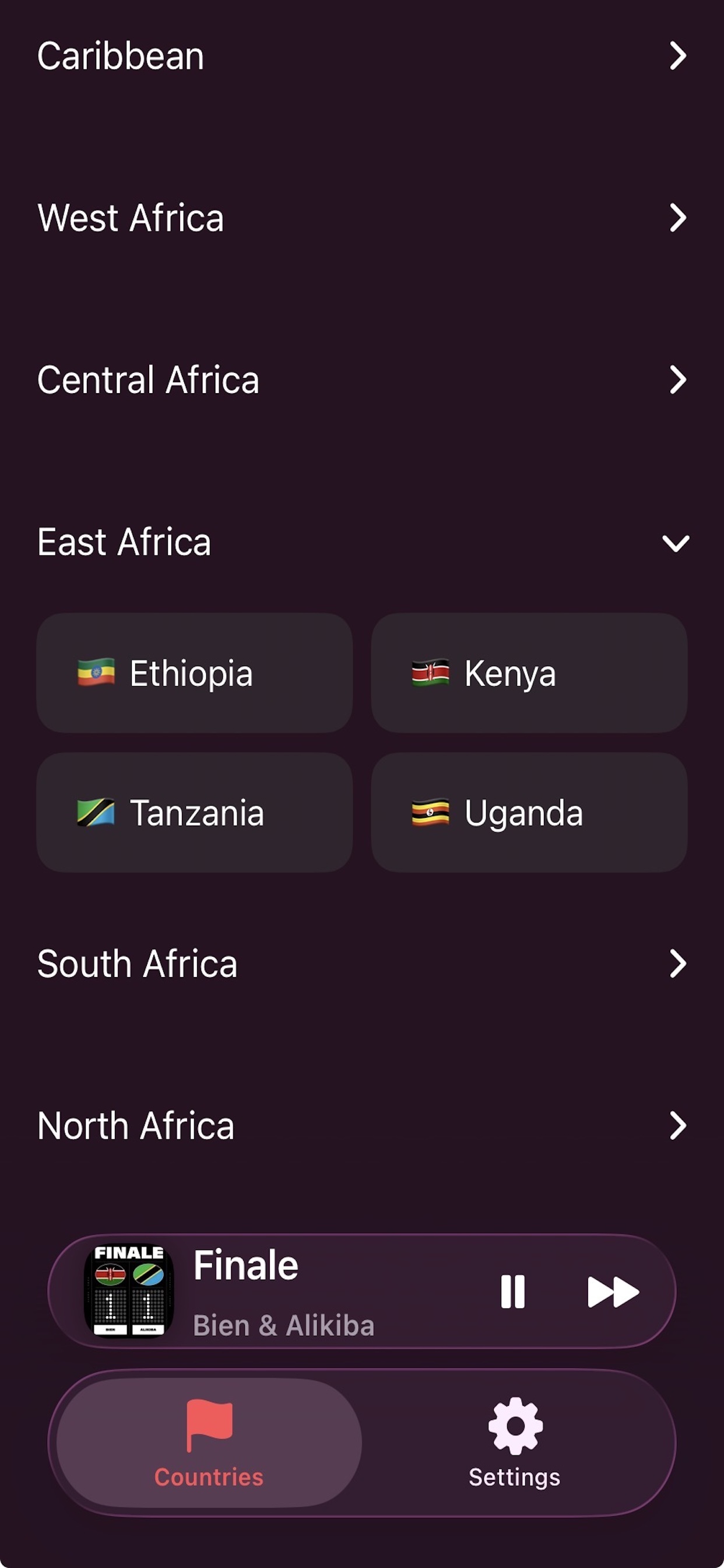Image resolution: width=724 pixels, height=1568 pixels.
Task: Expand the South Africa region
Action: click(362, 964)
